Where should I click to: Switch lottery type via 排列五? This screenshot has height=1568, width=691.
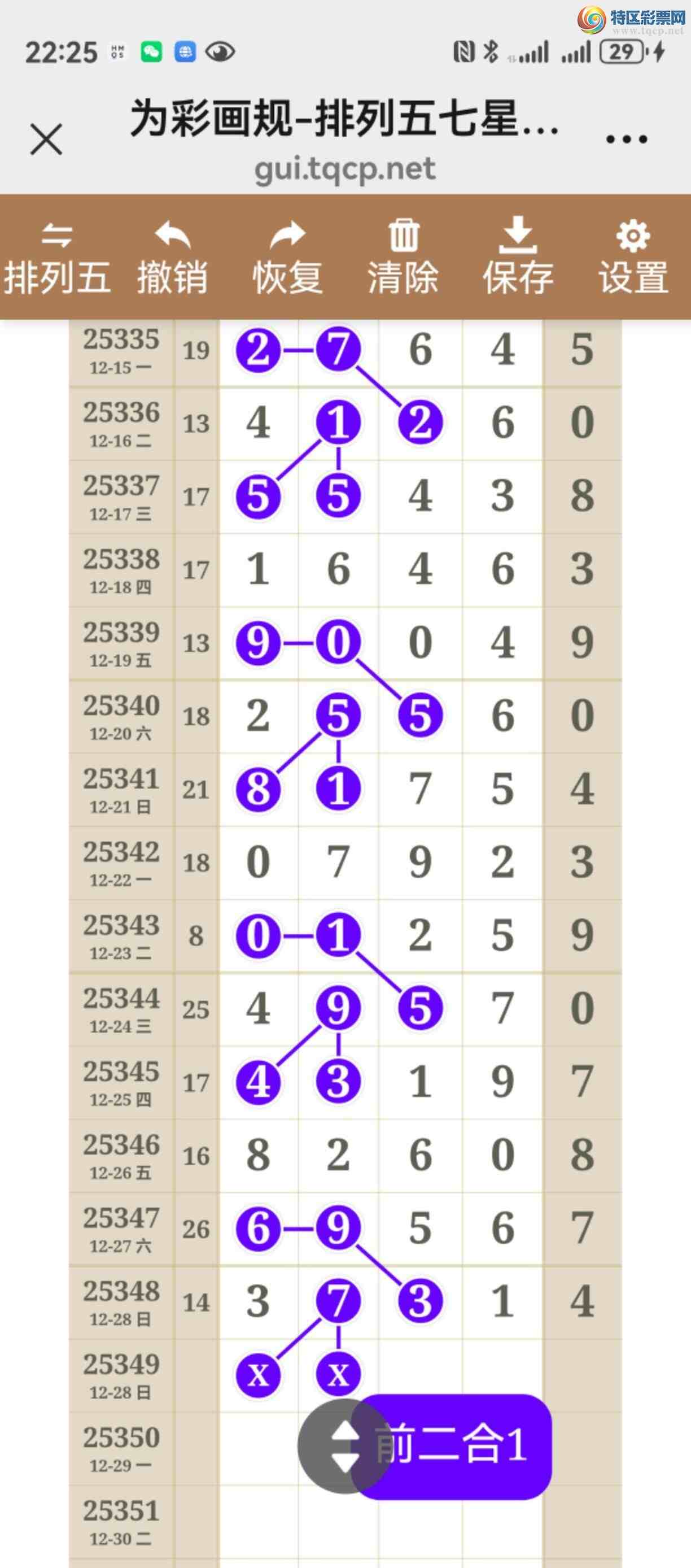coord(57,258)
